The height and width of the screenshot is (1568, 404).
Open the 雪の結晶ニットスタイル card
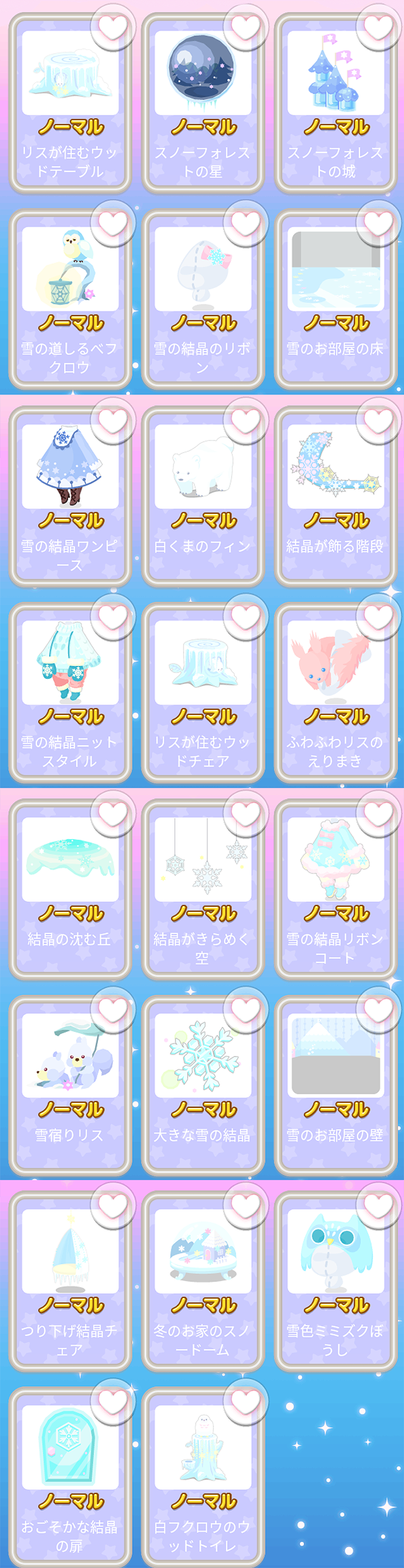[70, 693]
